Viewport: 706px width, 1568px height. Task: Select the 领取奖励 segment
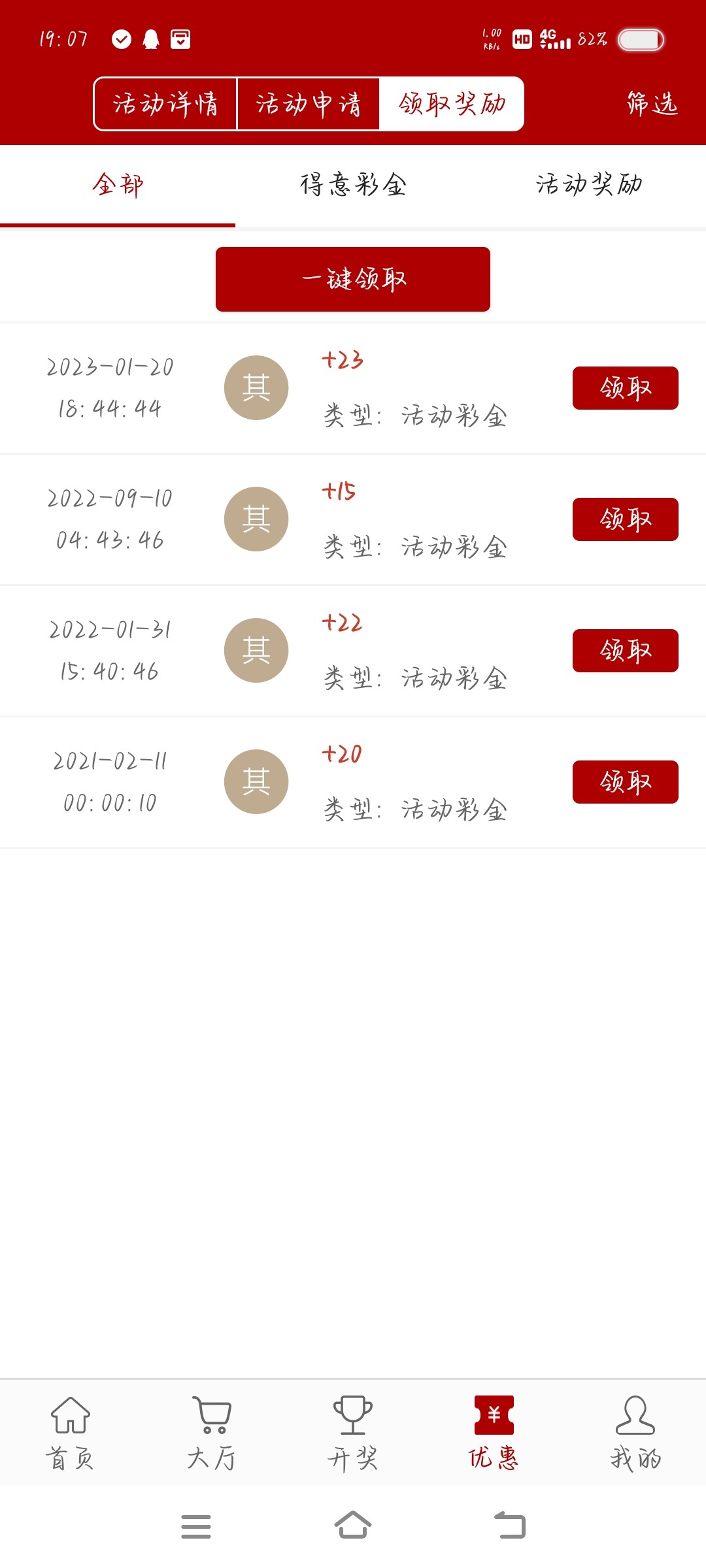tap(452, 104)
